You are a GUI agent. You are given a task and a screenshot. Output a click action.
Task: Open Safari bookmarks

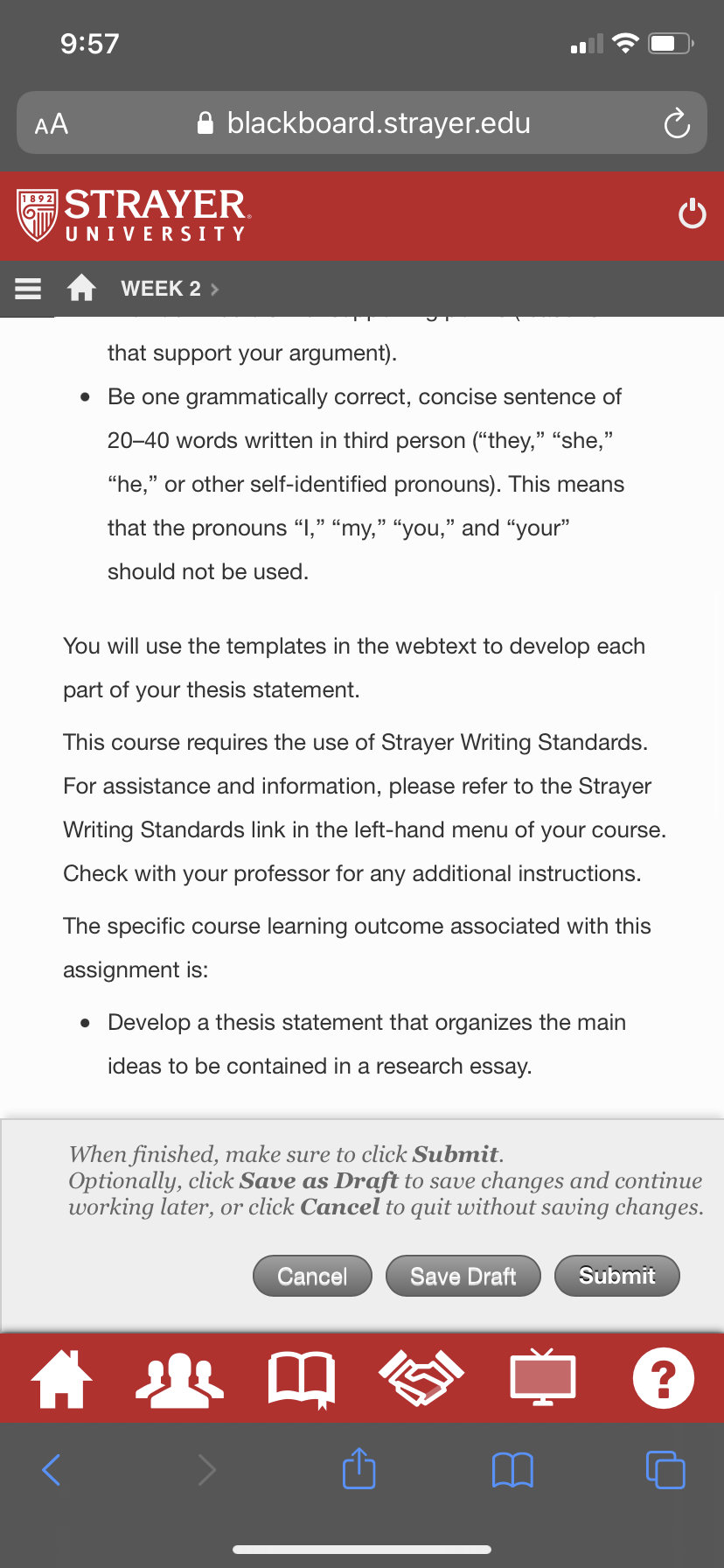coord(512,1470)
